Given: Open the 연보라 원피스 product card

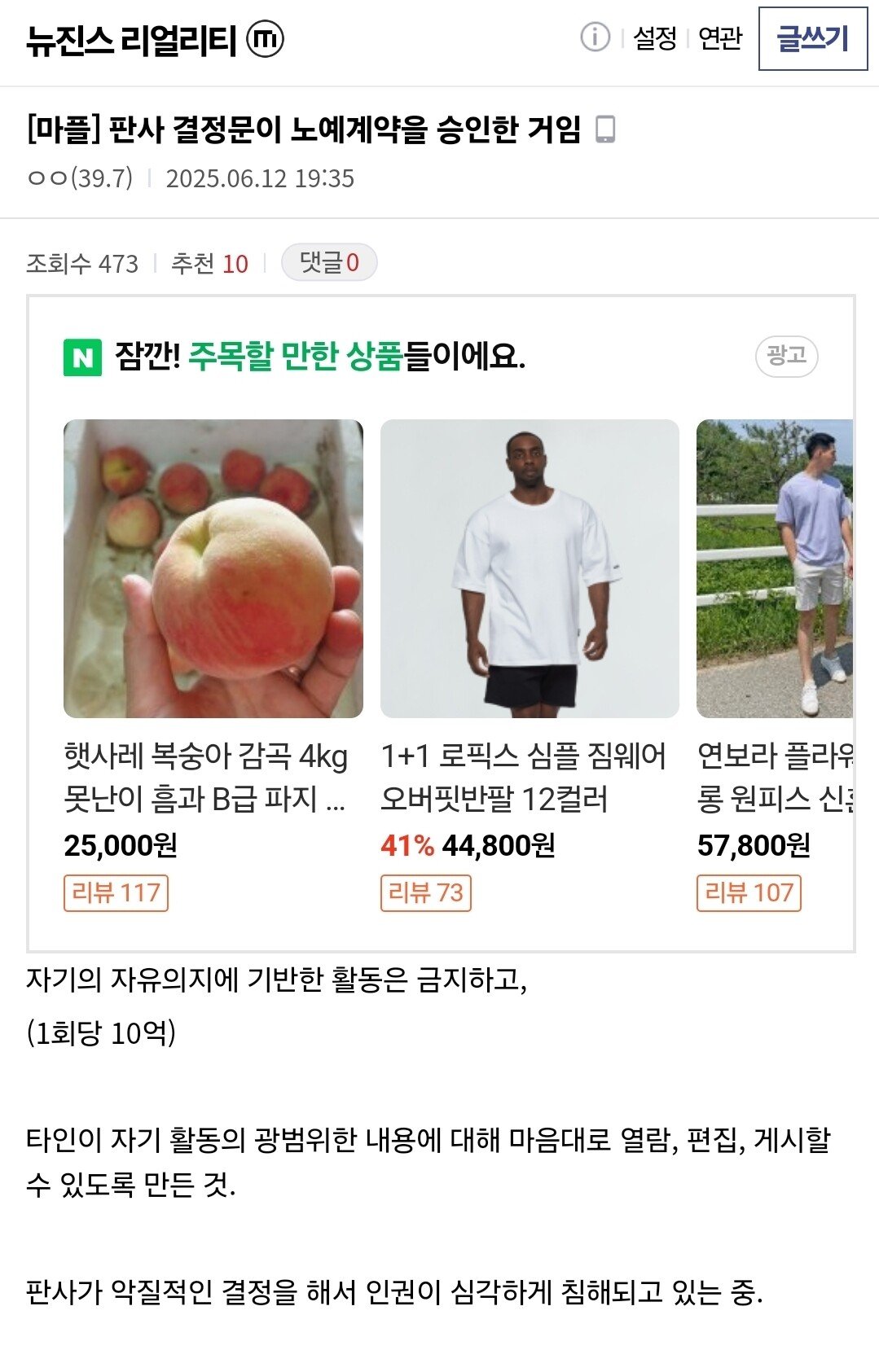Looking at the screenshot, I should pos(774,570).
